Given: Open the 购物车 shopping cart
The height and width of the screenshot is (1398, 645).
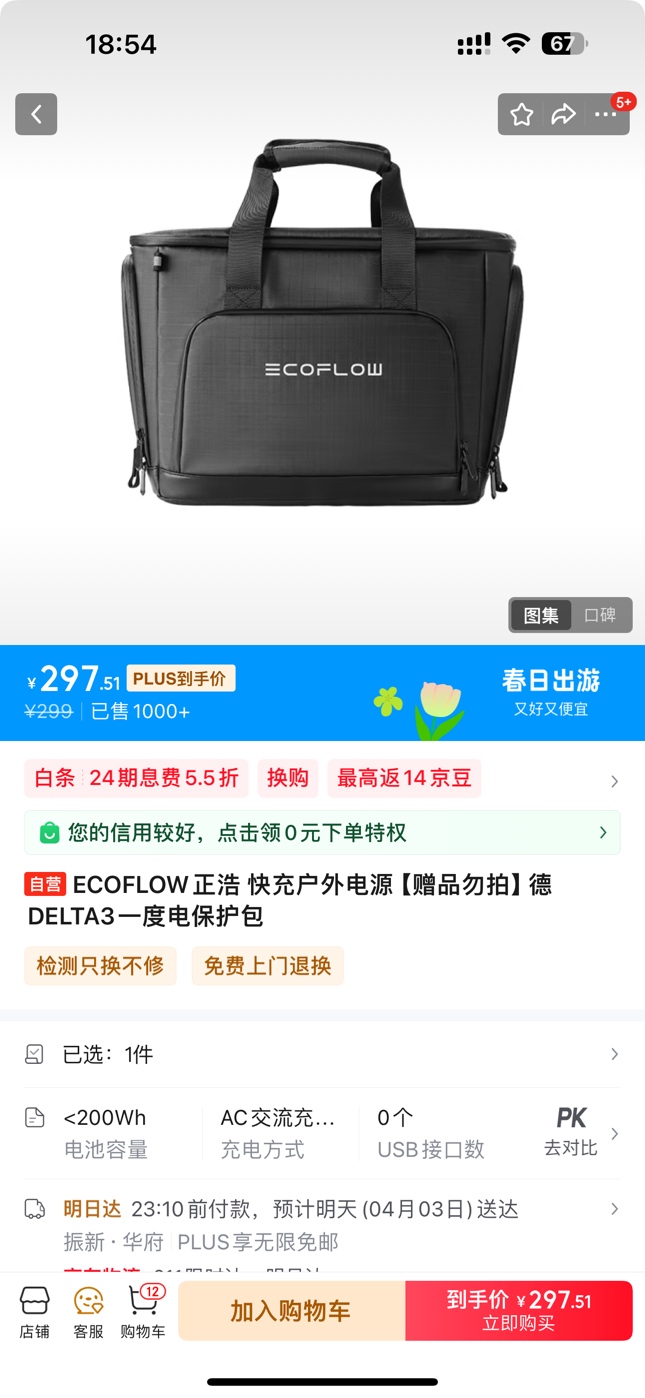Looking at the screenshot, I should pos(143,1311).
